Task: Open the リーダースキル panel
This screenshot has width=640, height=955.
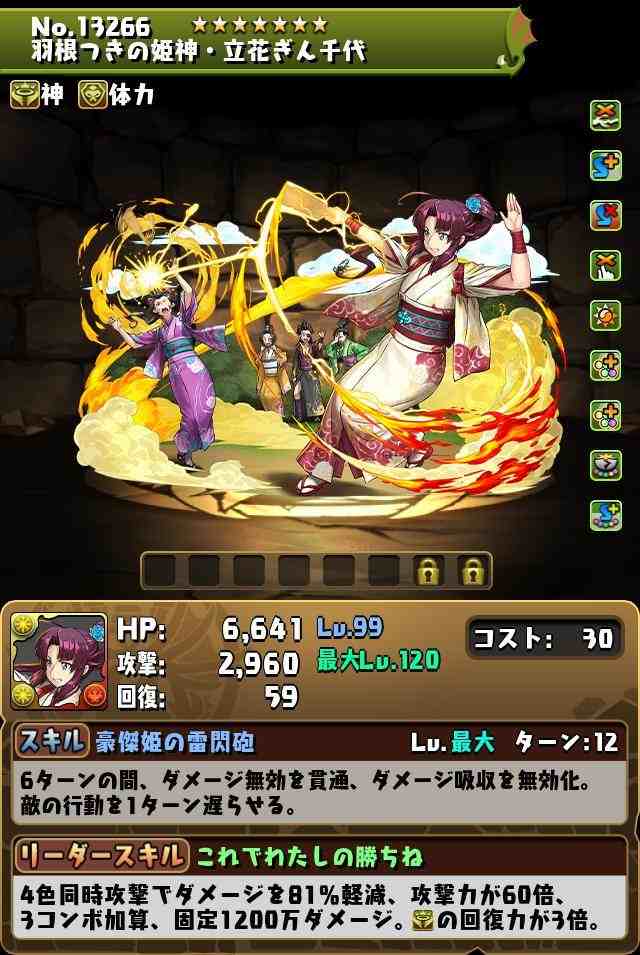Action: (x=319, y=855)
